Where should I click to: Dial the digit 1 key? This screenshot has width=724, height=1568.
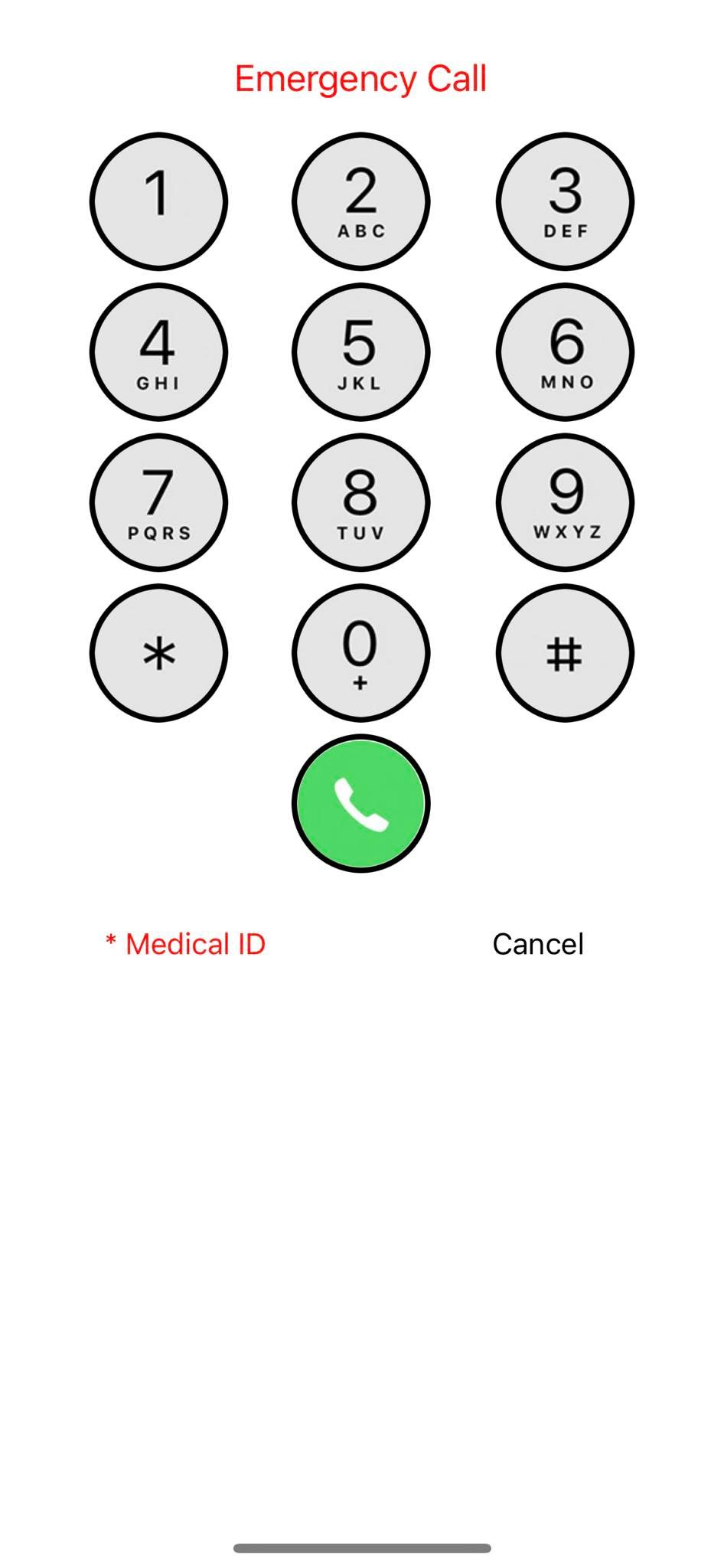[x=158, y=201]
